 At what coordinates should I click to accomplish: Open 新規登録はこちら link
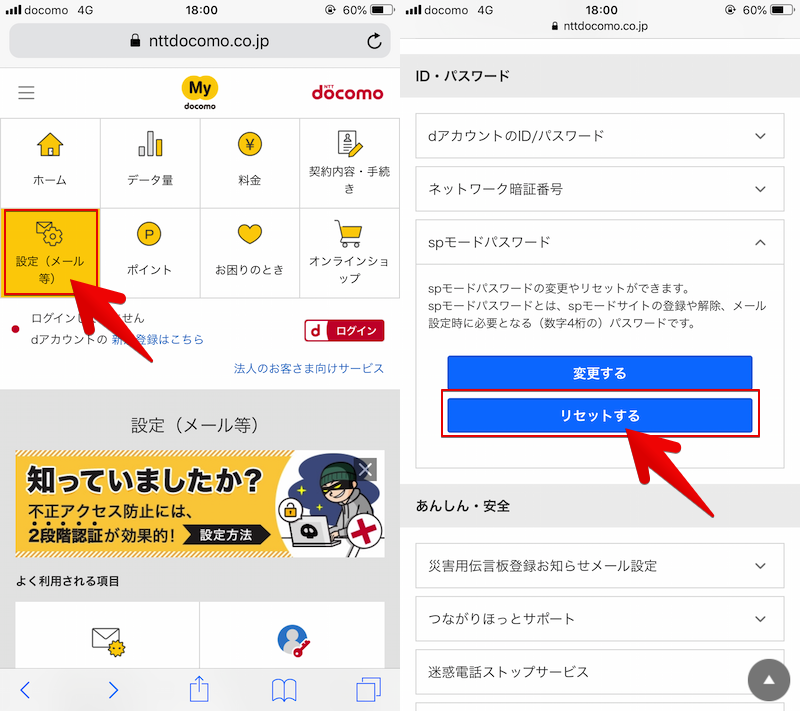coord(158,340)
